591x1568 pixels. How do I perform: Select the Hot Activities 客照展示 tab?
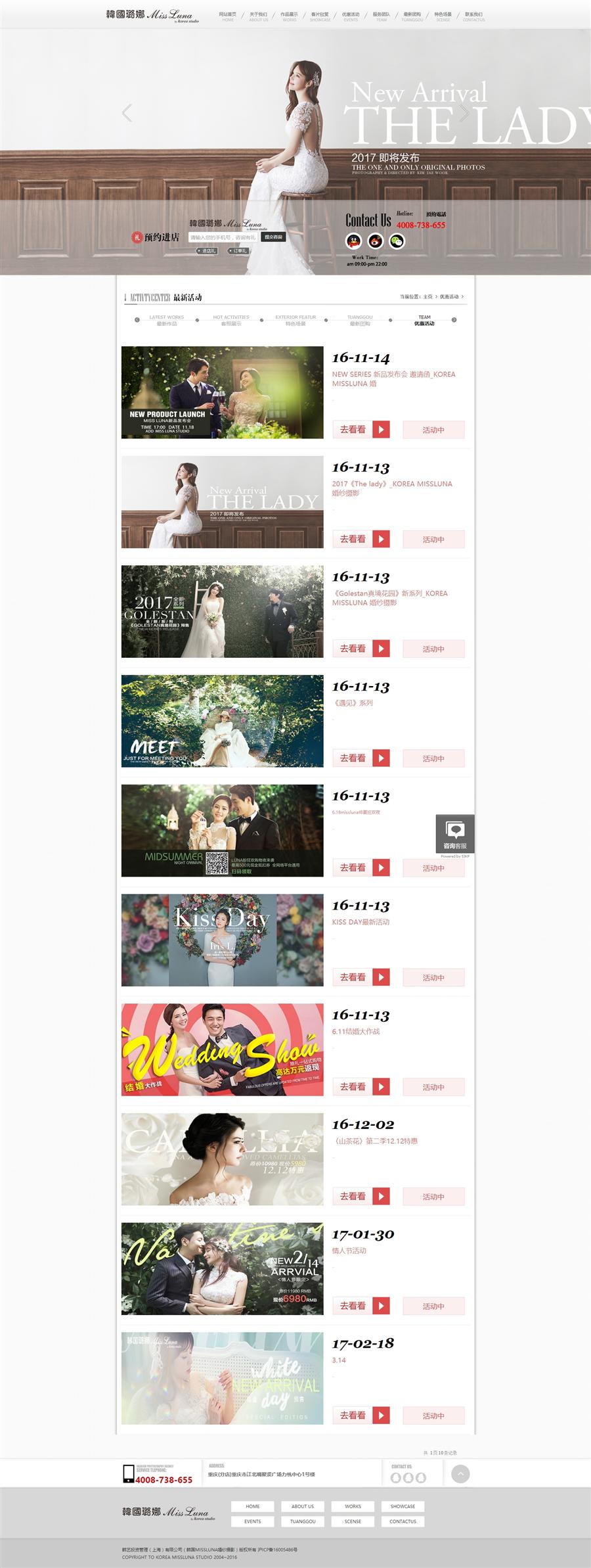pos(231,321)
